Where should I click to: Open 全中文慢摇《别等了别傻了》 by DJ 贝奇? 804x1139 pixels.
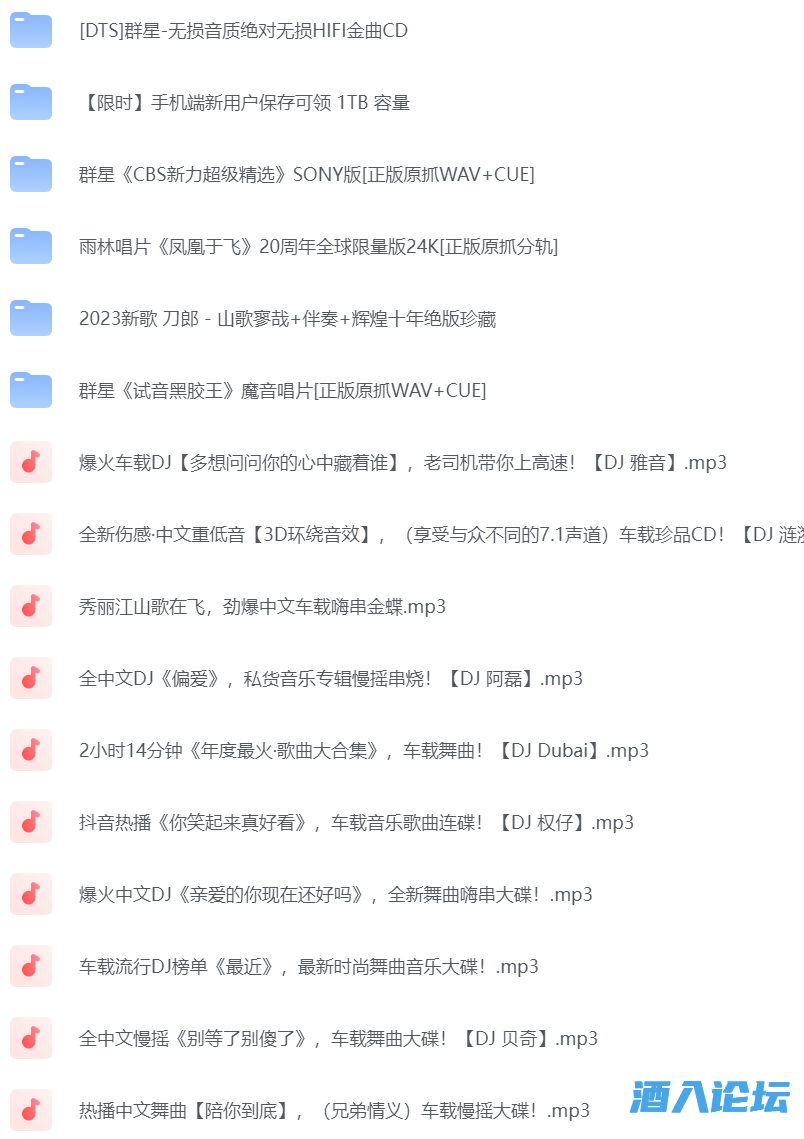tap(338, 1039)
